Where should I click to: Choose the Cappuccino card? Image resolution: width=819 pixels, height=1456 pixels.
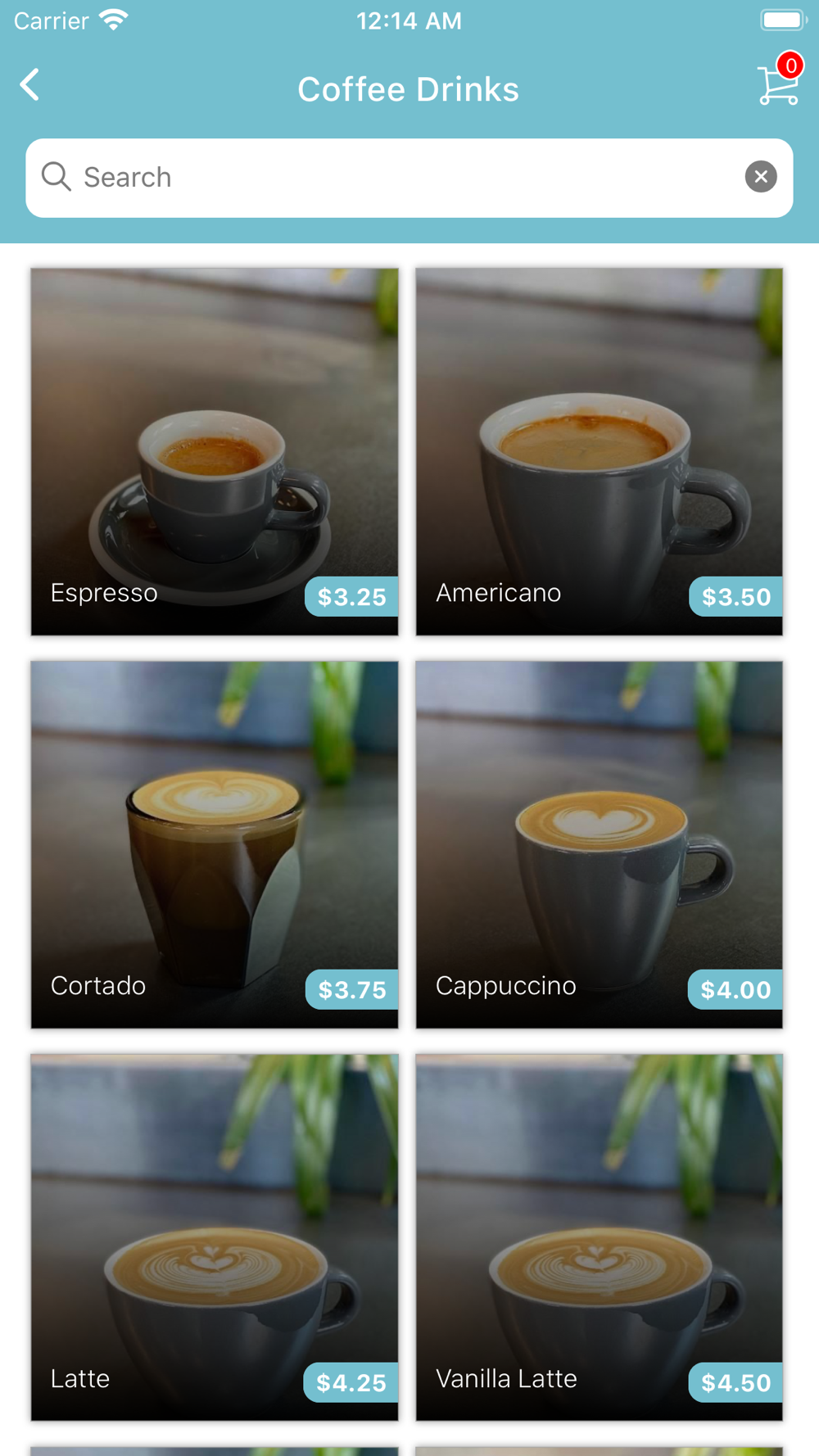click(599, 844)
